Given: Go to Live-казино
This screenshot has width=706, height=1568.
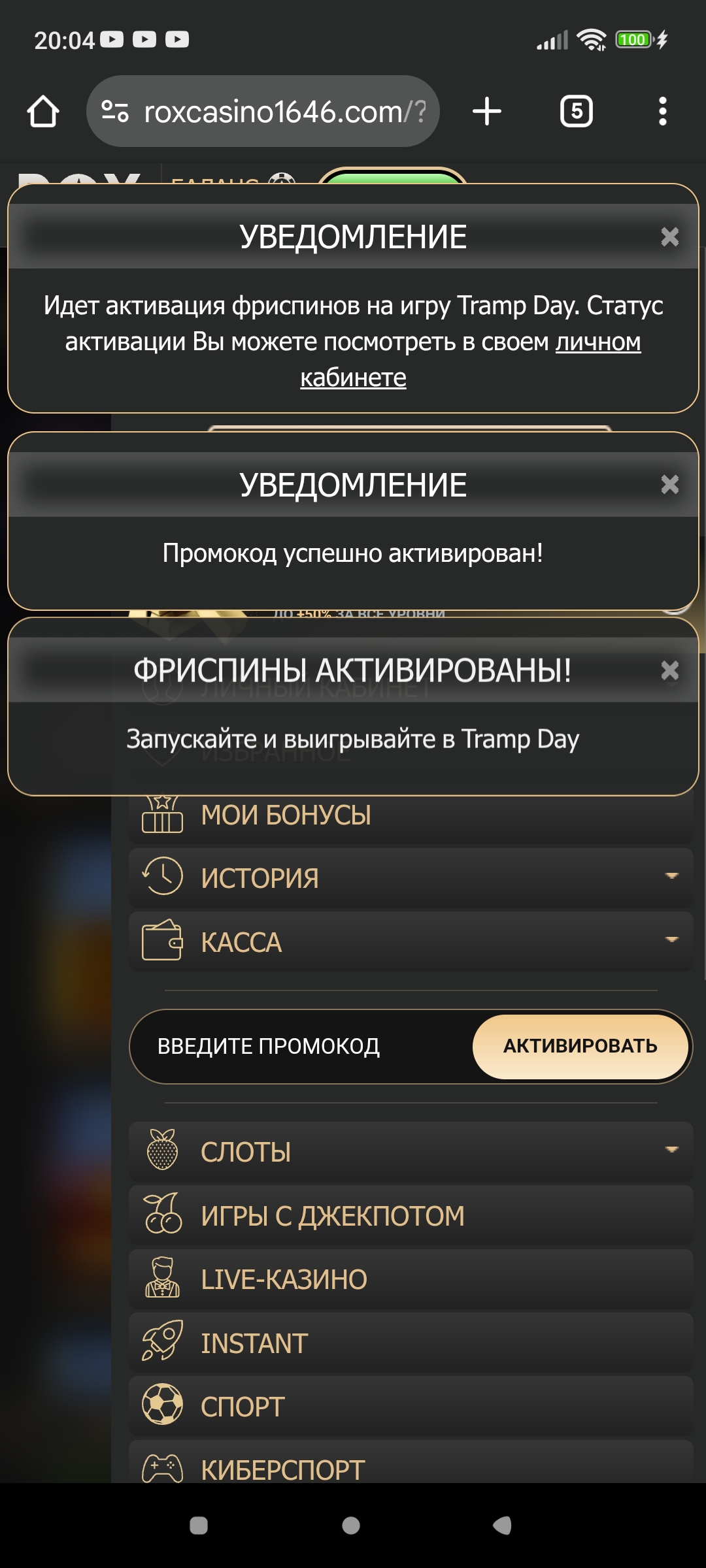Looking at the screenshot, I should (284, 1279).
